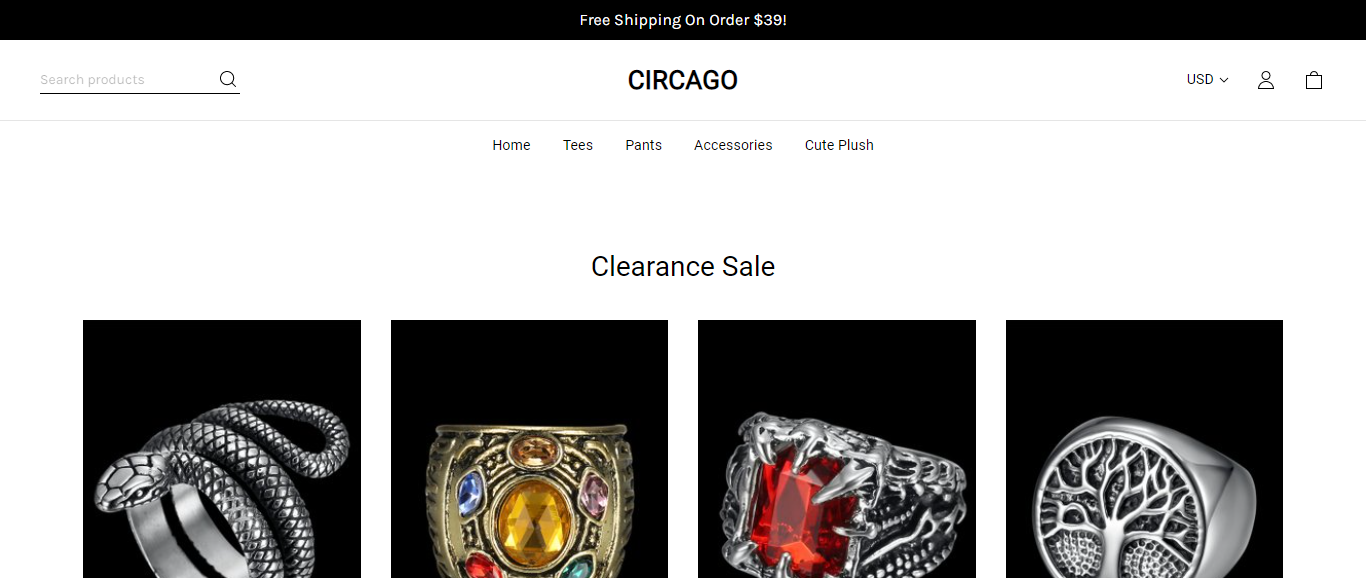Open the Cute Plush category
Image resolution: width=1366 pixels, height=578 pixels.
[x=839, y=145]
